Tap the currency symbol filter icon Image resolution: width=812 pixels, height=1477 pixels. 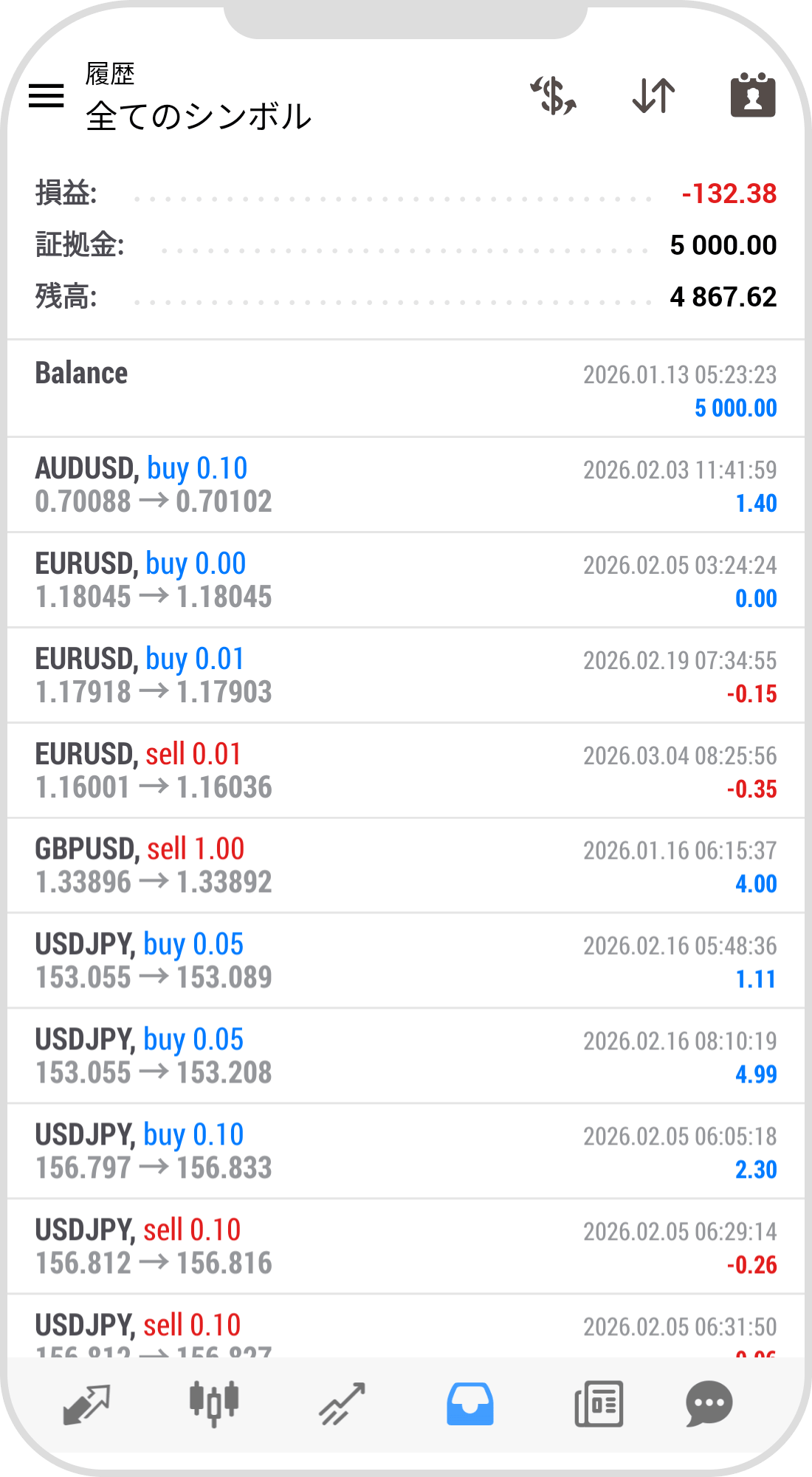(x=554, y=96)
